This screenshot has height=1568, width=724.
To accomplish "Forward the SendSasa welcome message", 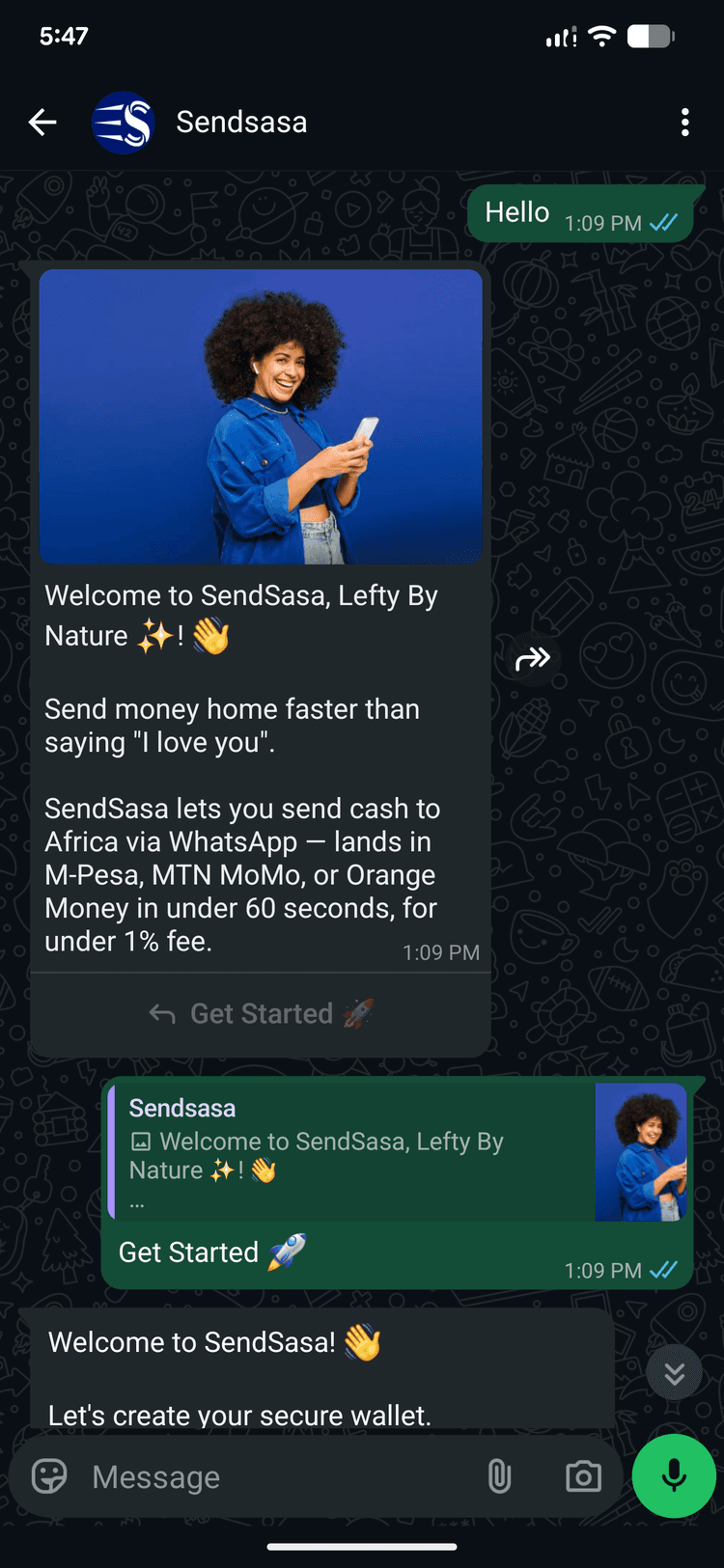I will coord(532,659).
